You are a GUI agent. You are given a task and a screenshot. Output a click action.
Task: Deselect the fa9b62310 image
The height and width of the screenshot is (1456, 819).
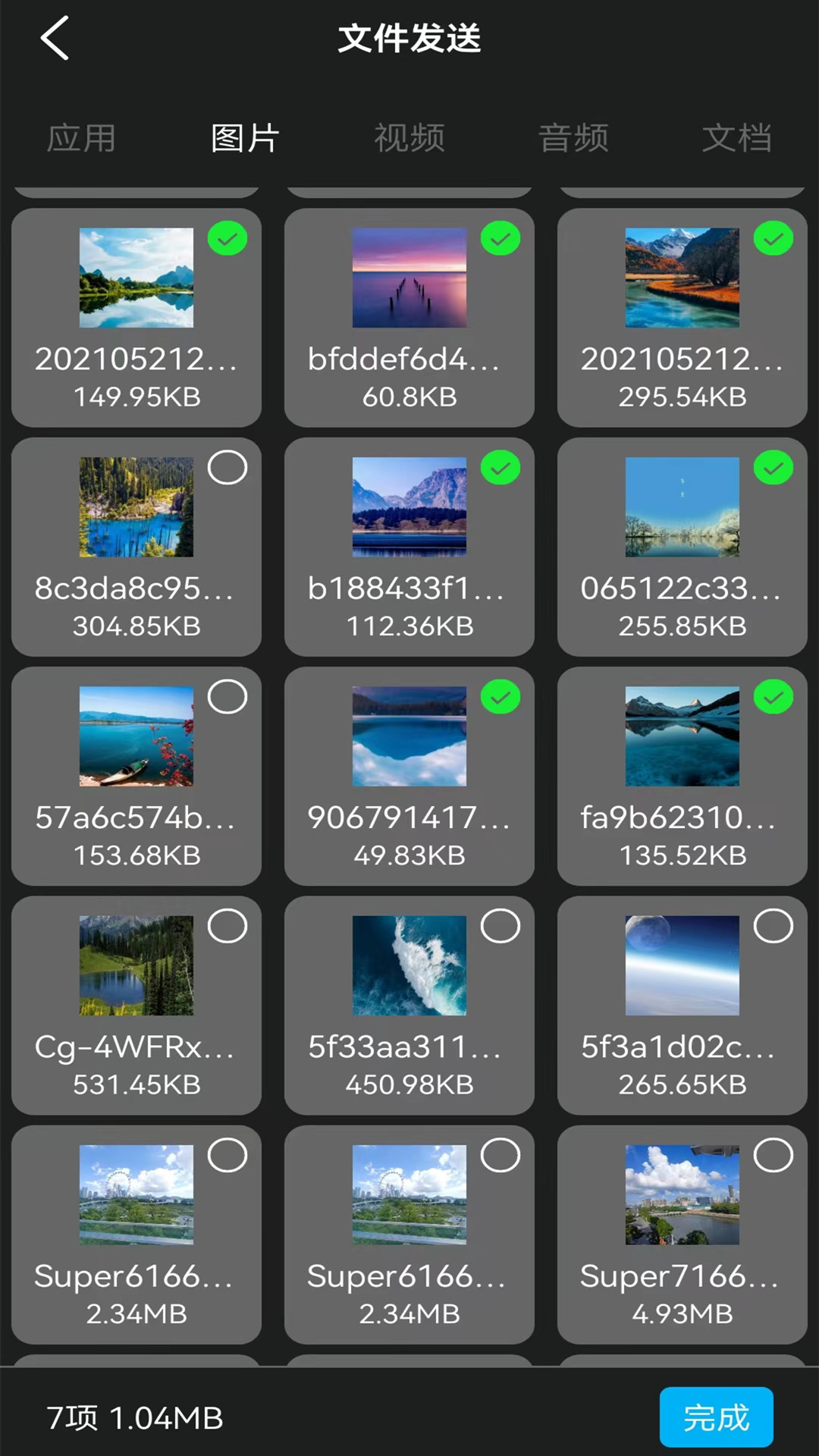point(773,697)
